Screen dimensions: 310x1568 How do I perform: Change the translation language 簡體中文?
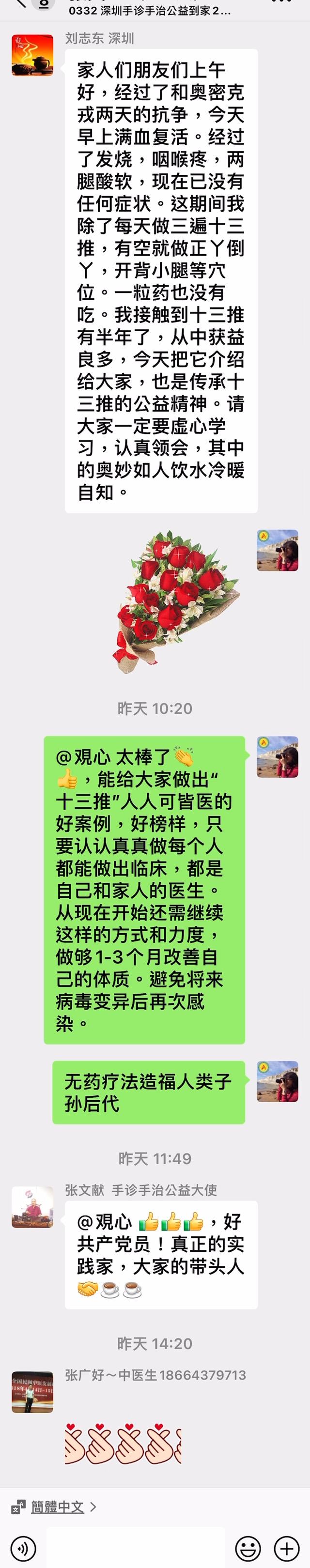pos(57,1507)
